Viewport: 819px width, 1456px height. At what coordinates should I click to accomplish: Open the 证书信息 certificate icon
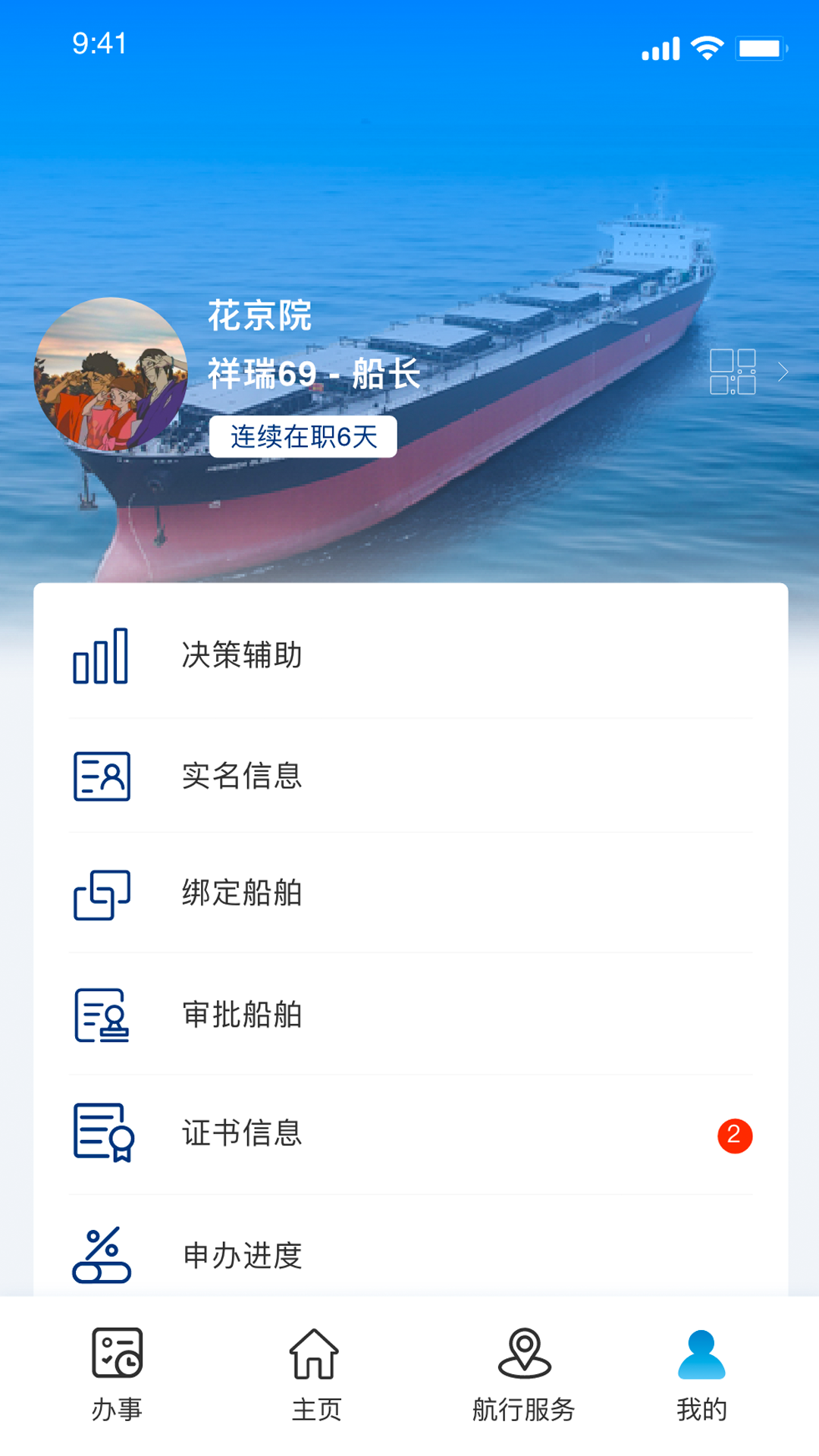pyautogui.click(x=102, y=1134)
